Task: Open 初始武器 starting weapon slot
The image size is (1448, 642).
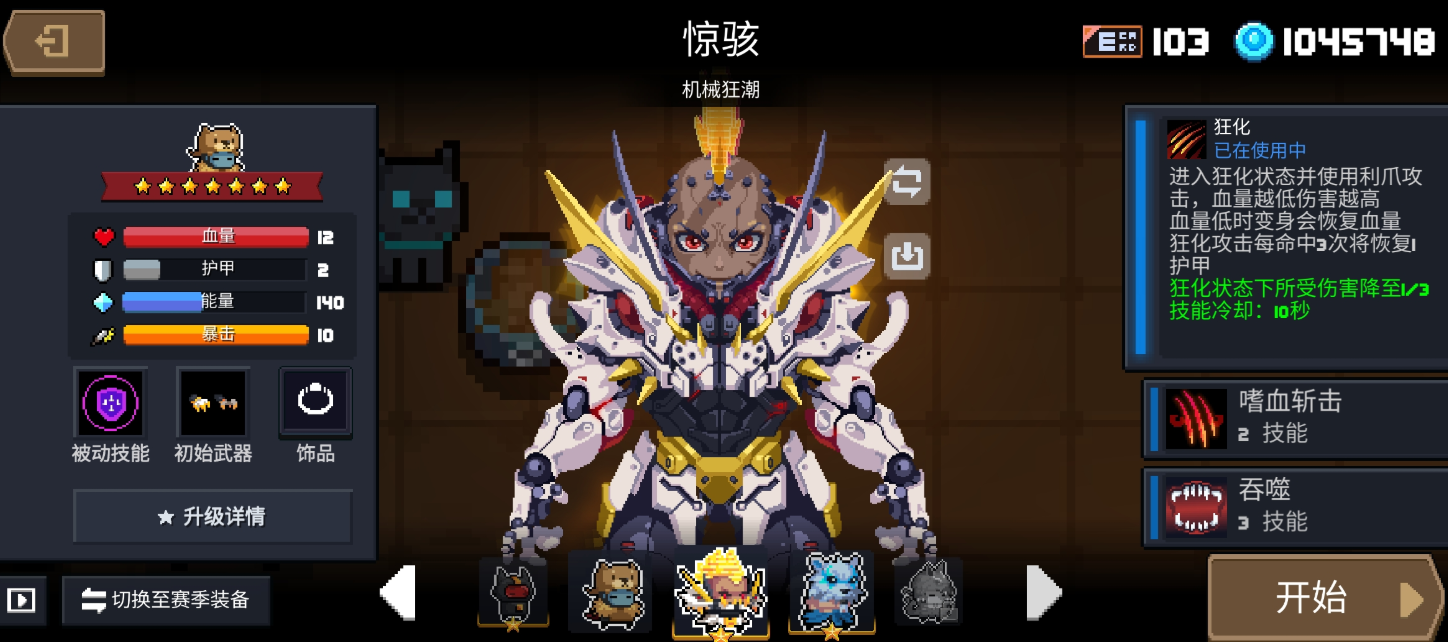Action: 213,402
